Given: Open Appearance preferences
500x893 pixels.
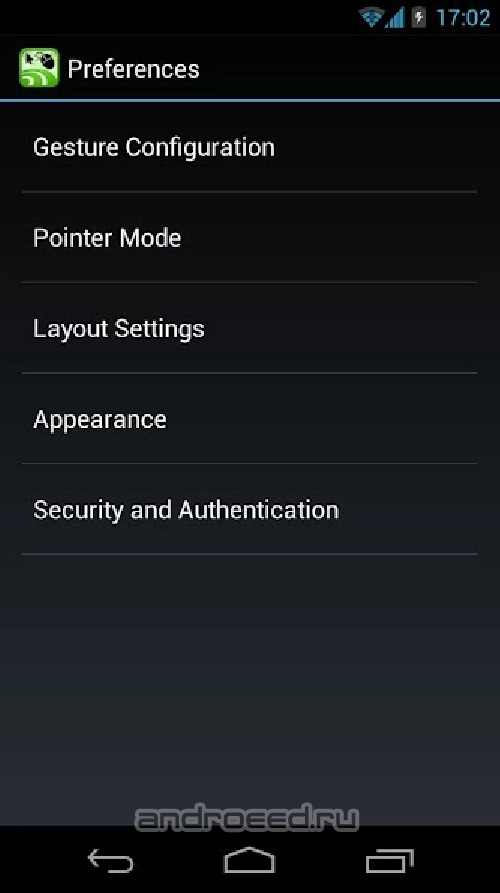Looking at the screenshot, I should tap(249, 419).
